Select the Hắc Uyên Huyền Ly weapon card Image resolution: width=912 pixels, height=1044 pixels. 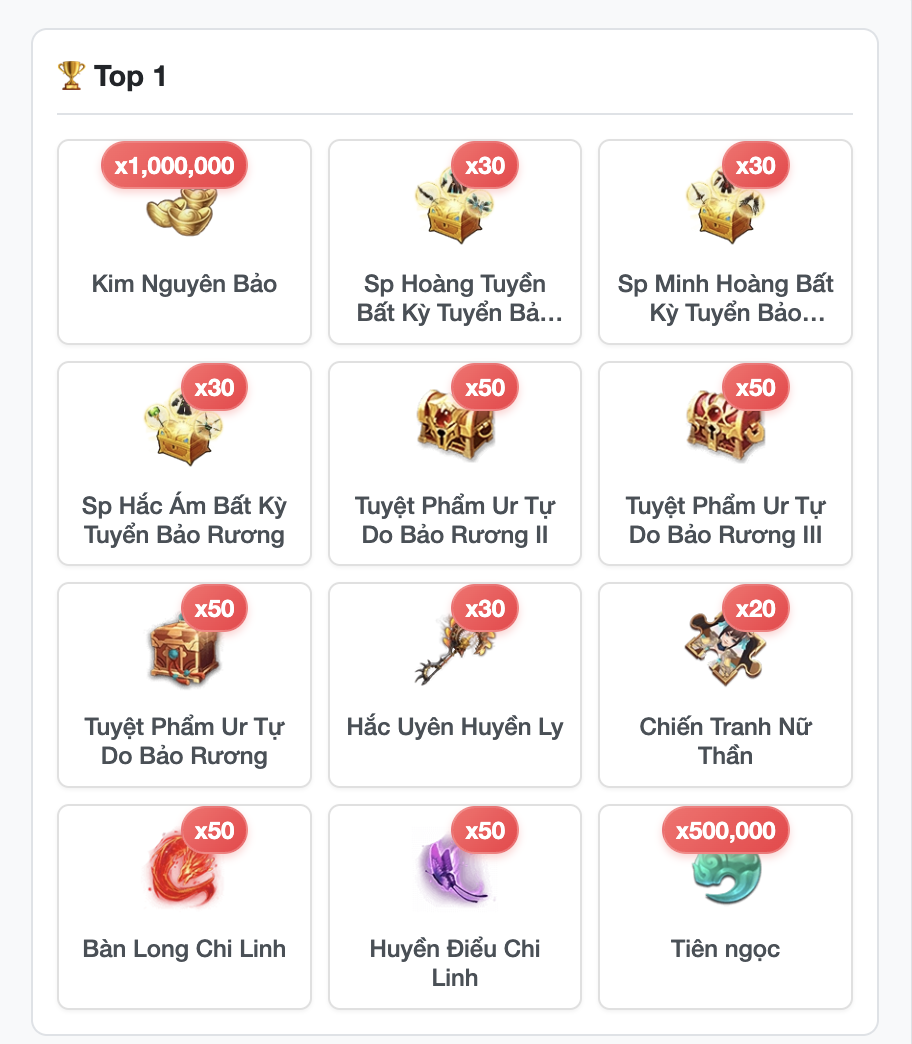coord(455,685)
